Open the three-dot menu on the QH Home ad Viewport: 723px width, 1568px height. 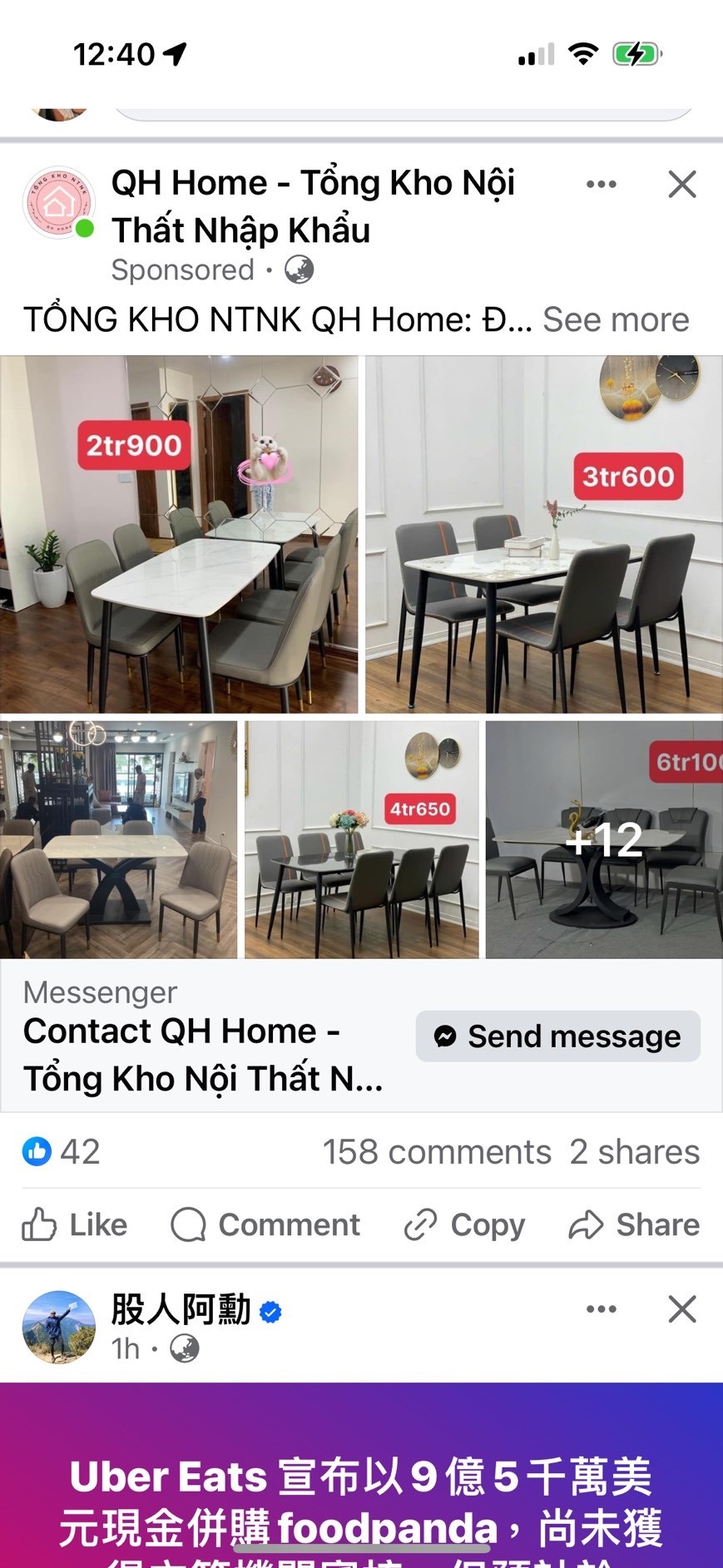(x=599, y=183)
